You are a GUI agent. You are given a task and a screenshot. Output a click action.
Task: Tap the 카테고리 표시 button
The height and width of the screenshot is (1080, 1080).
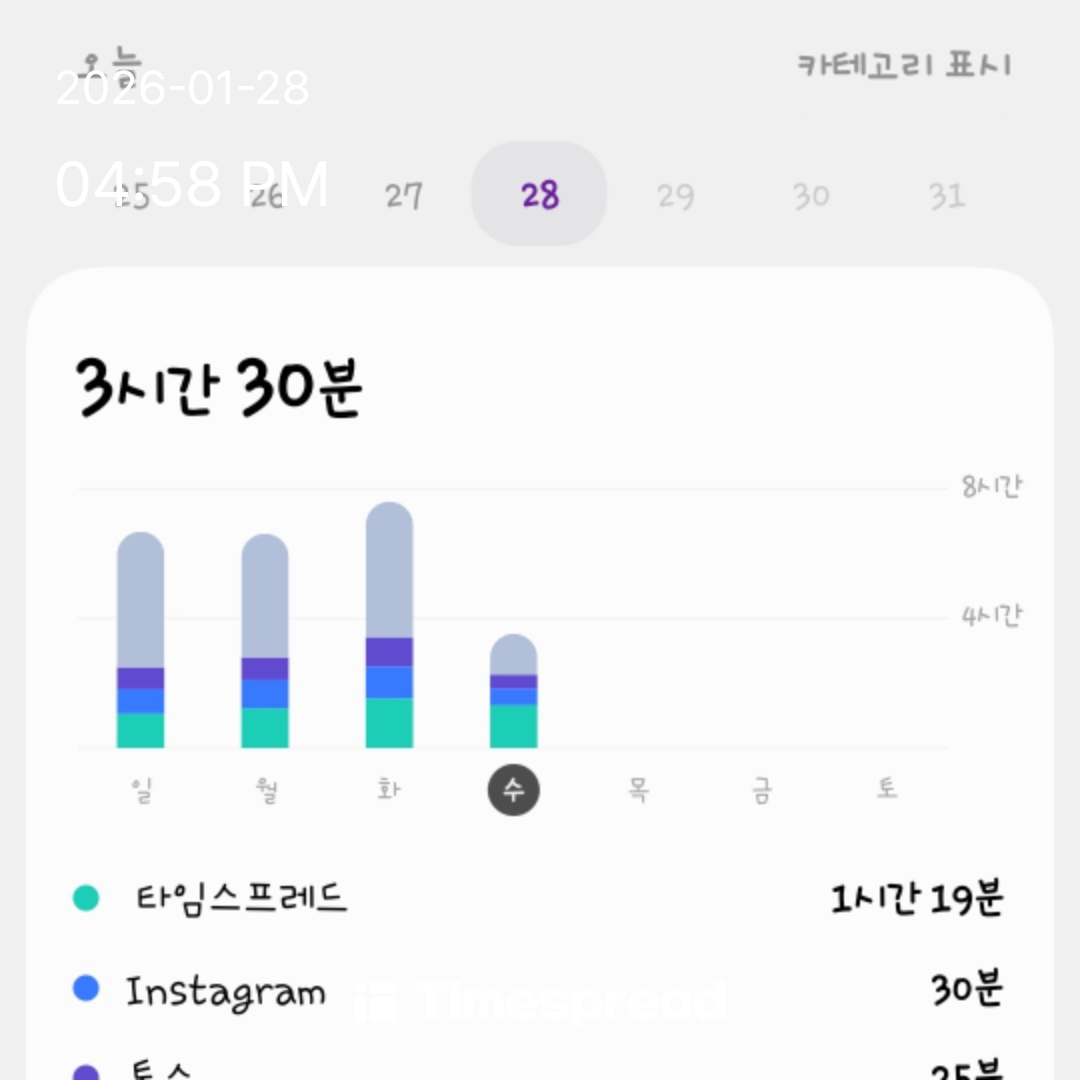[903, 66]
